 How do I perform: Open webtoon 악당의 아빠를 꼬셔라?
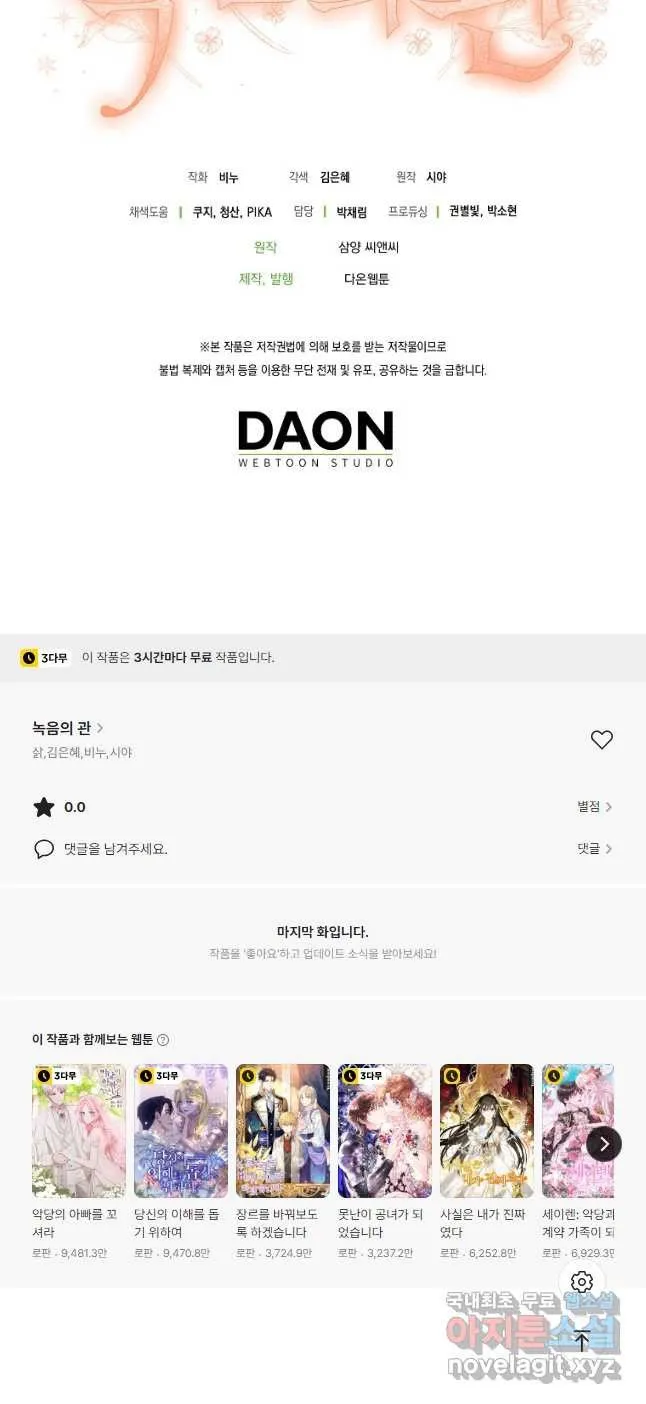(79, 1162)
